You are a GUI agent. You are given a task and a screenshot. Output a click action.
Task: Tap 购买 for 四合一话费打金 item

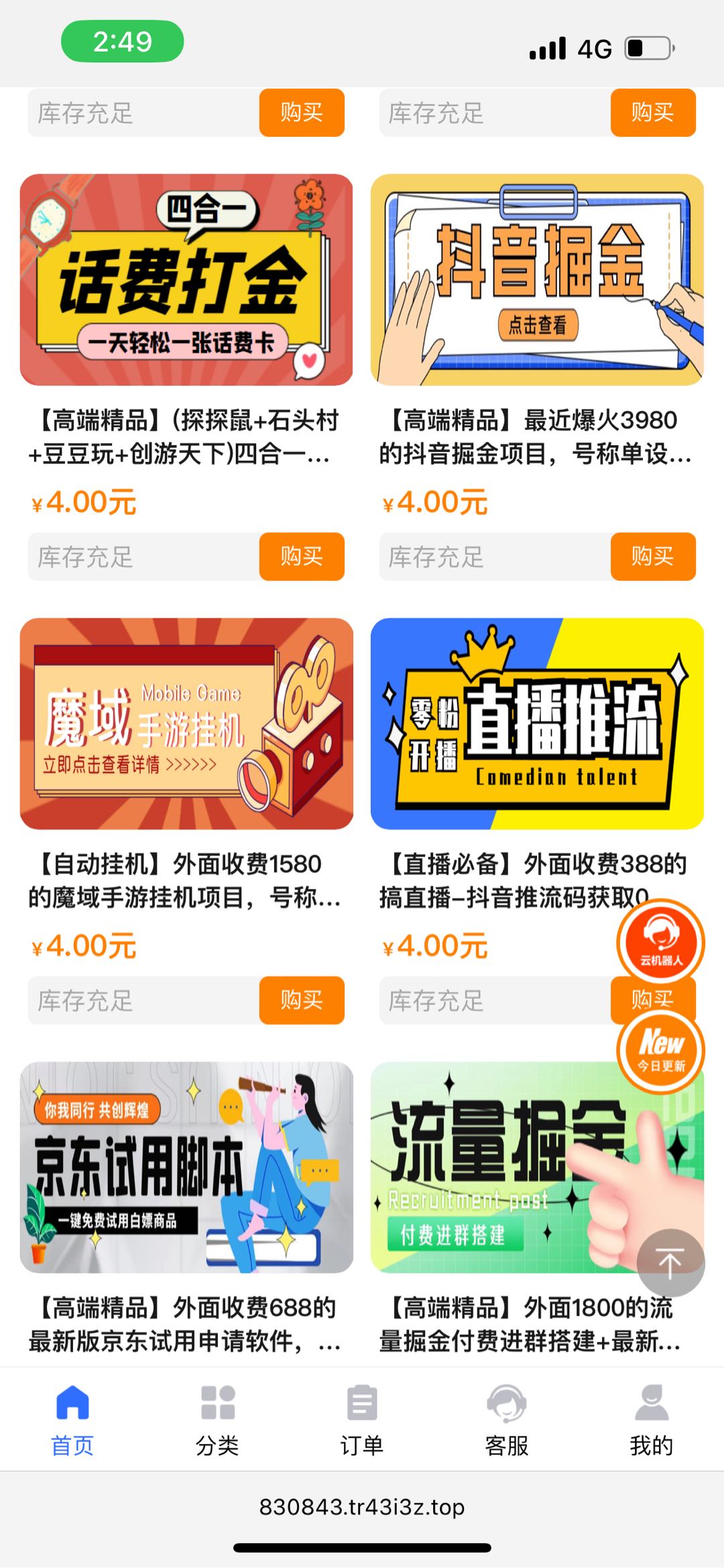click(x=302, y=557)
